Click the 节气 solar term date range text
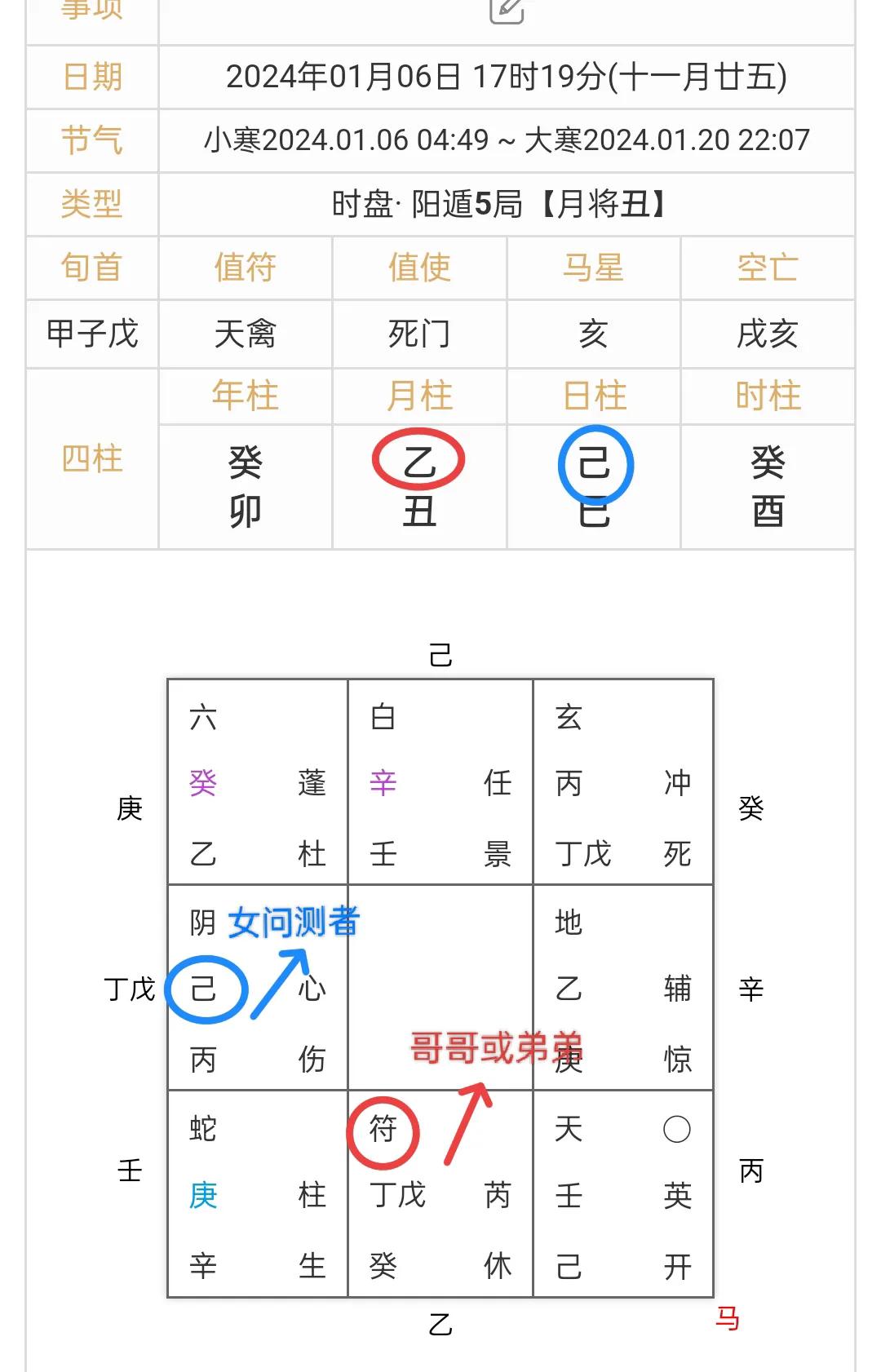 (506, 139)
